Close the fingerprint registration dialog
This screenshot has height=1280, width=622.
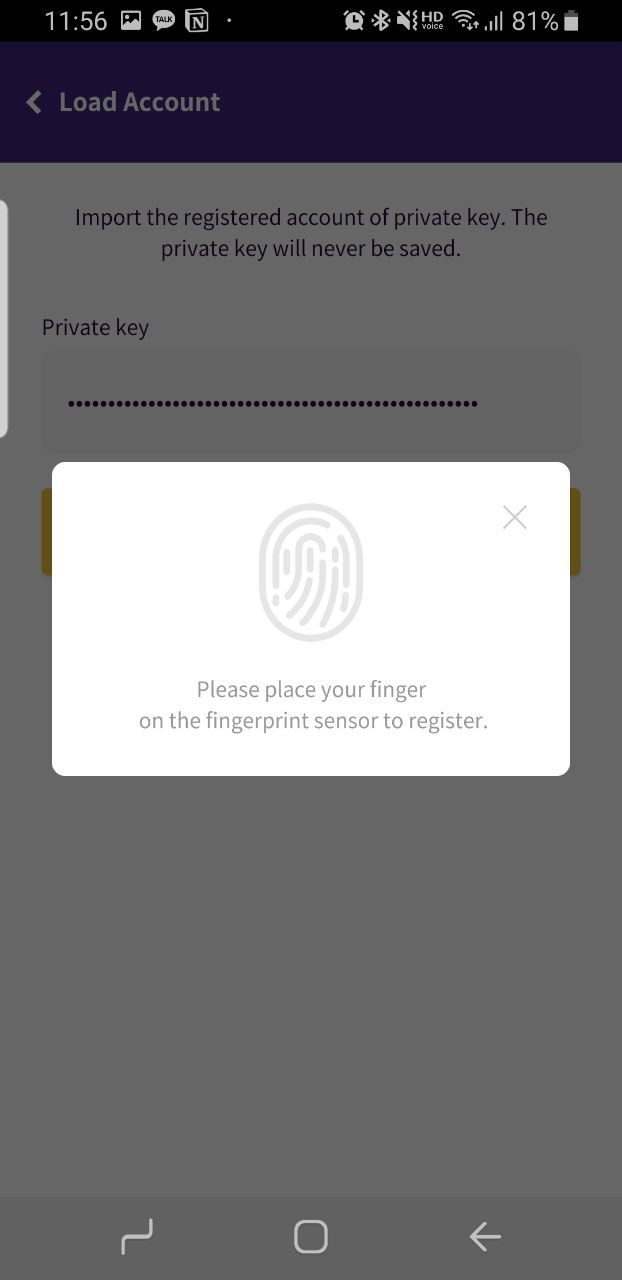coord(515,517)
